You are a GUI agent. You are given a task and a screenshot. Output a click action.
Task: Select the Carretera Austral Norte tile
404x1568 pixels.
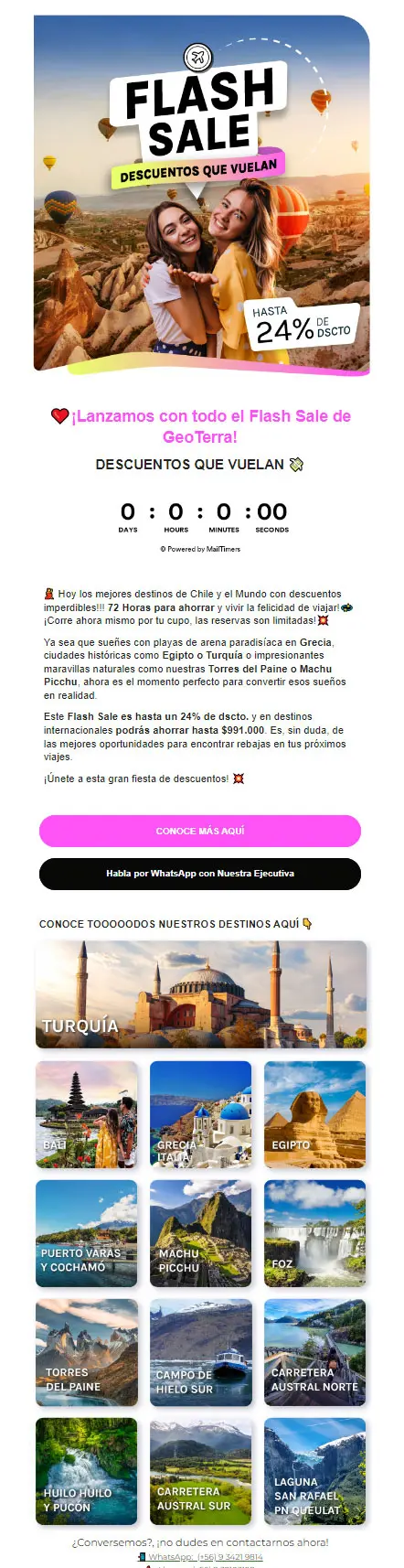click(314, 1352)
